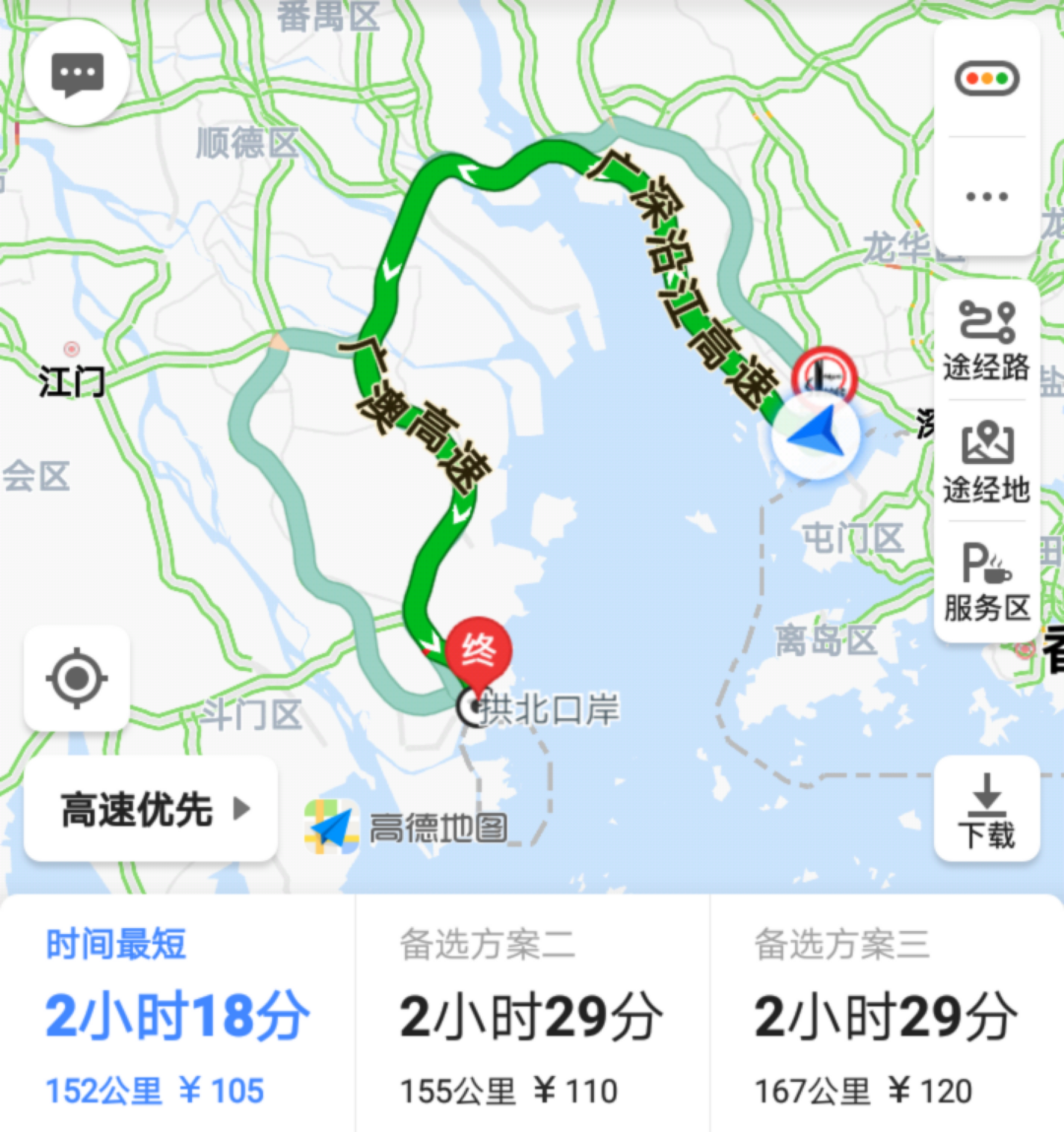Toggle the traffic light layer
The image size is (1064, 1132).
[x=986, y=79]
